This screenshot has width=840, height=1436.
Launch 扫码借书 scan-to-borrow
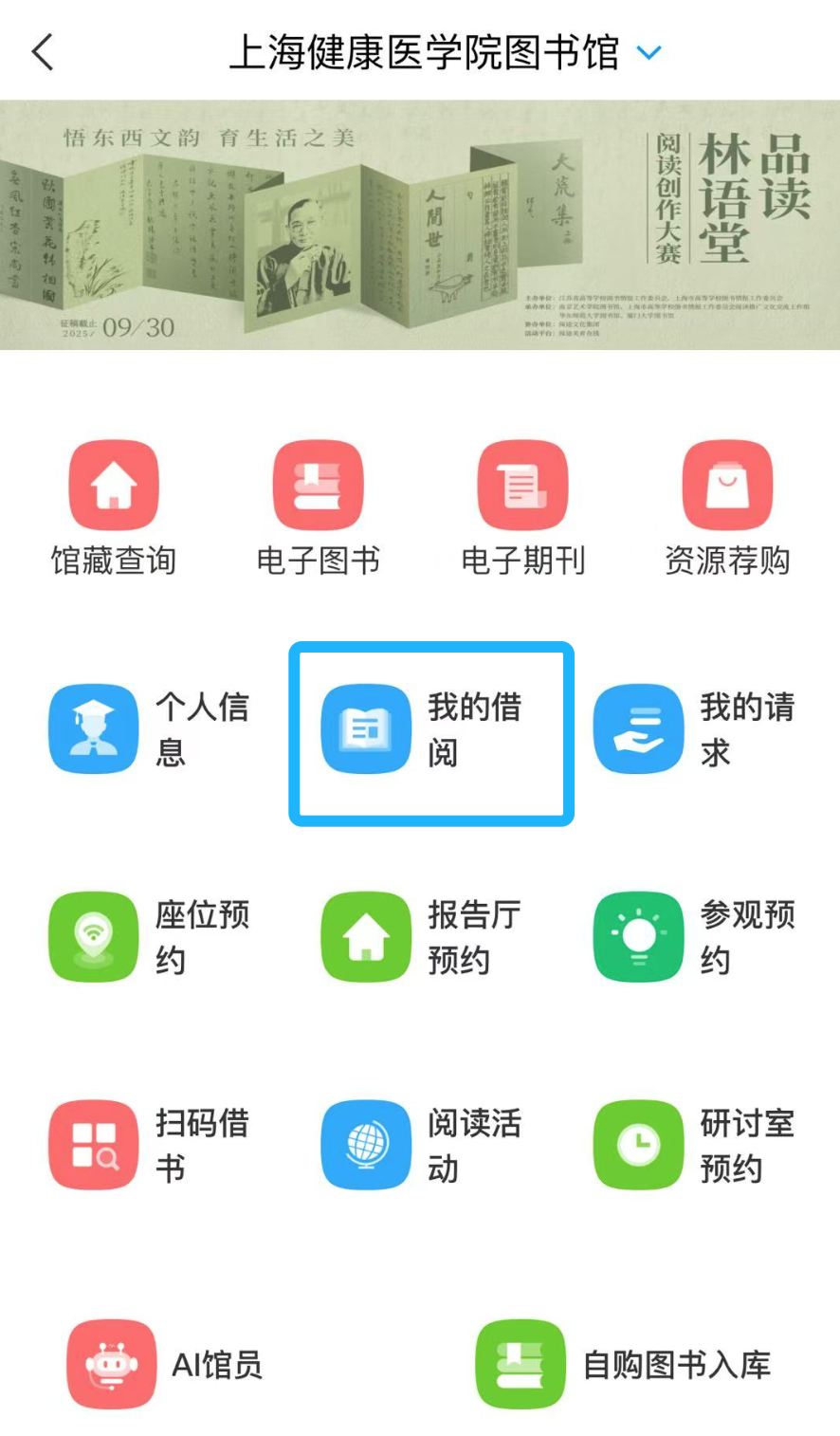150,1145
